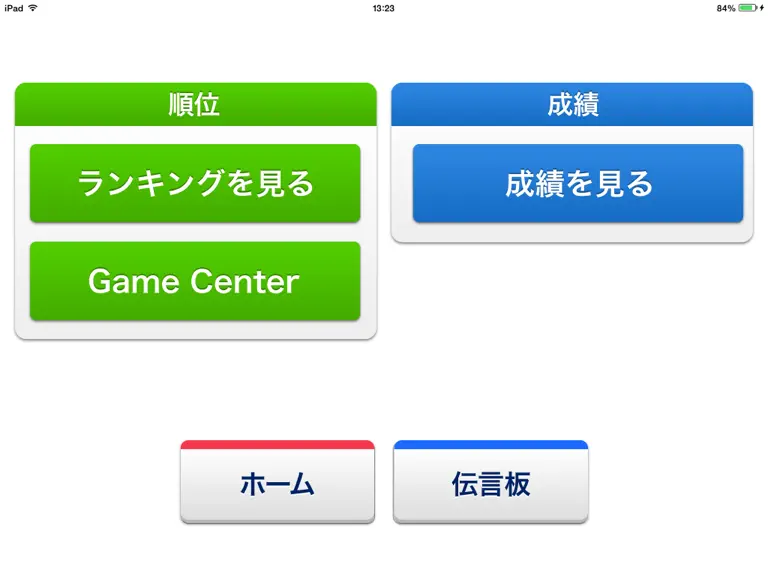This screenshot has height=576, width=768.
Task: Open Game Center
Action: click(x=195, y=281)
